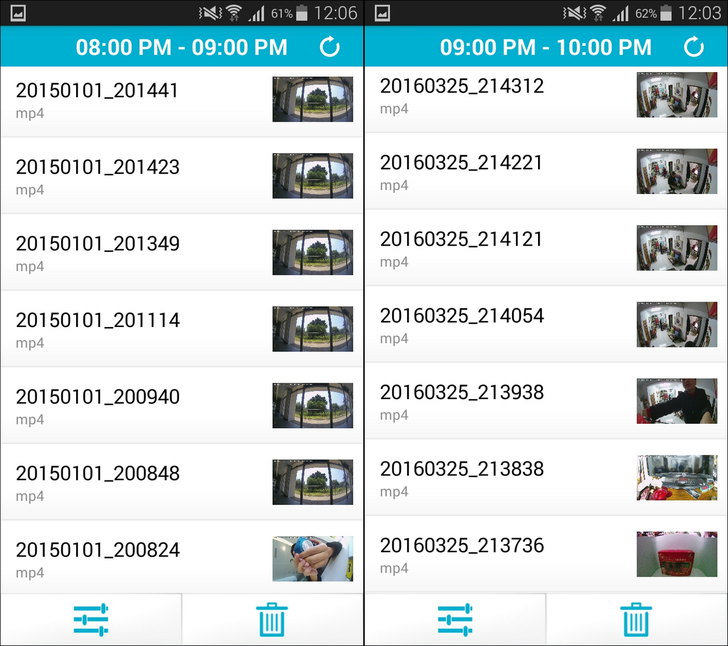Refresh the 09:00 PM - 10:00 PM list
Image resolution: width=728 pixels, height=646 pixels.
point(694,47)
